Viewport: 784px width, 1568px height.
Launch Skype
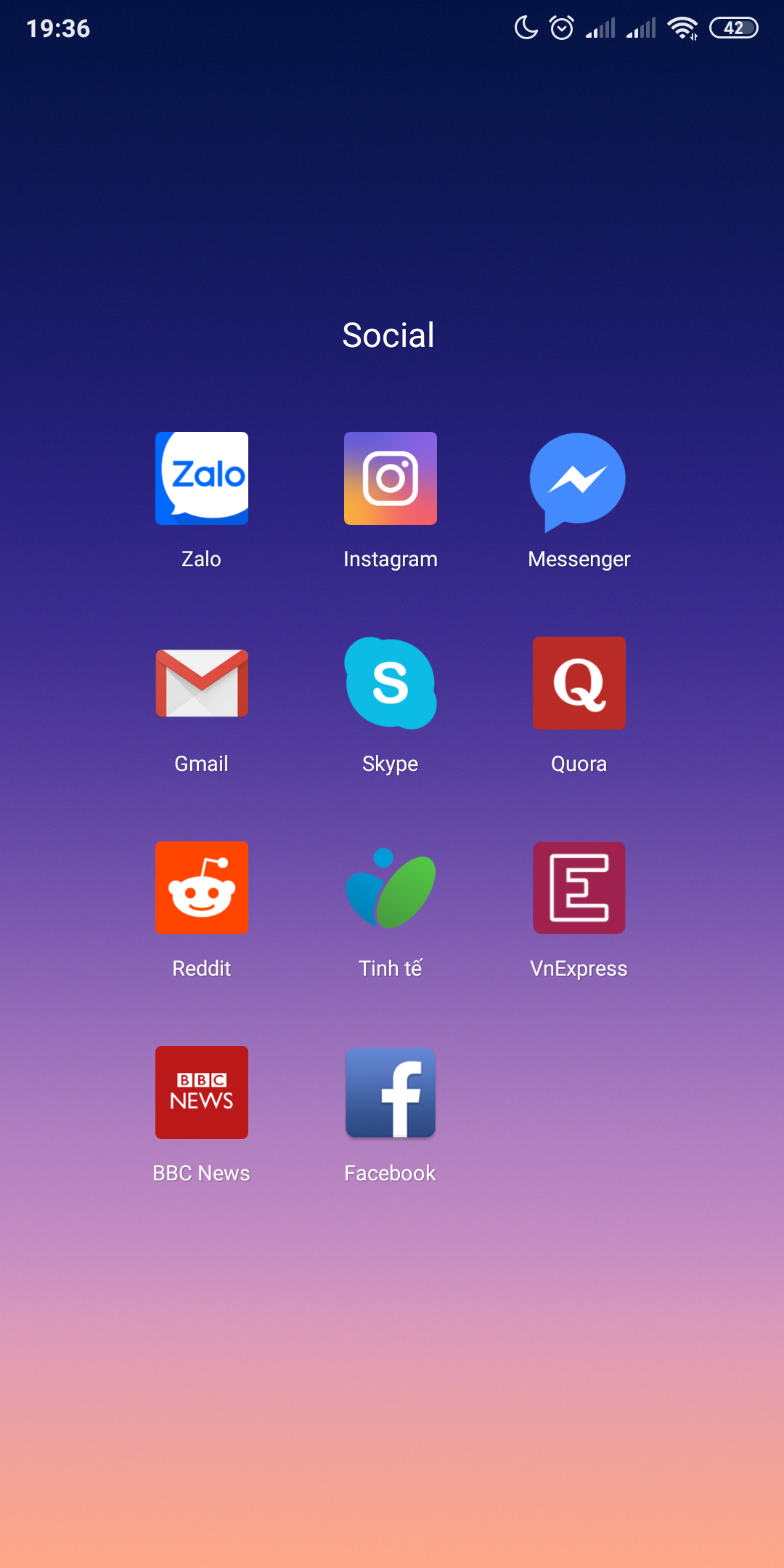tap(391, 683)
